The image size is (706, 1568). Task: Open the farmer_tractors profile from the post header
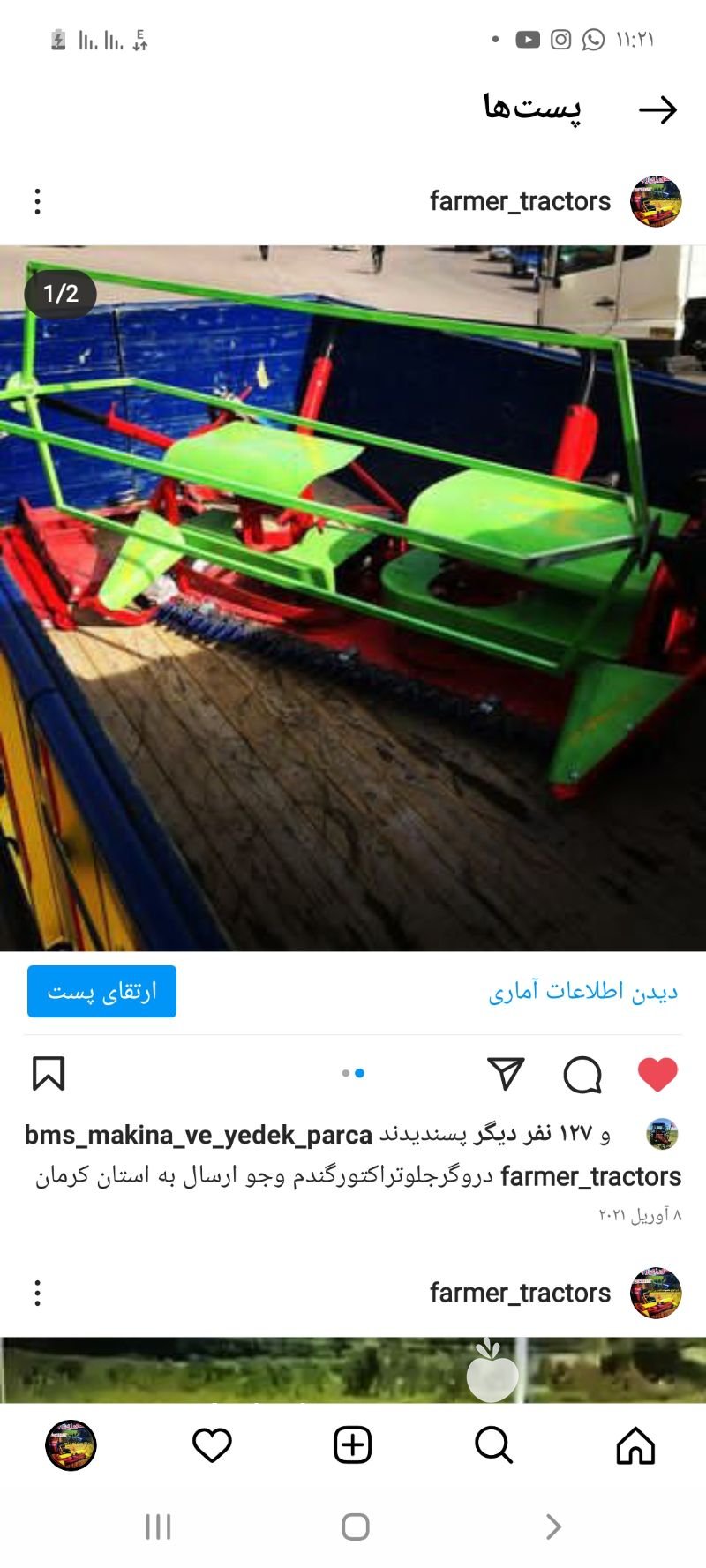coord(521,201)
